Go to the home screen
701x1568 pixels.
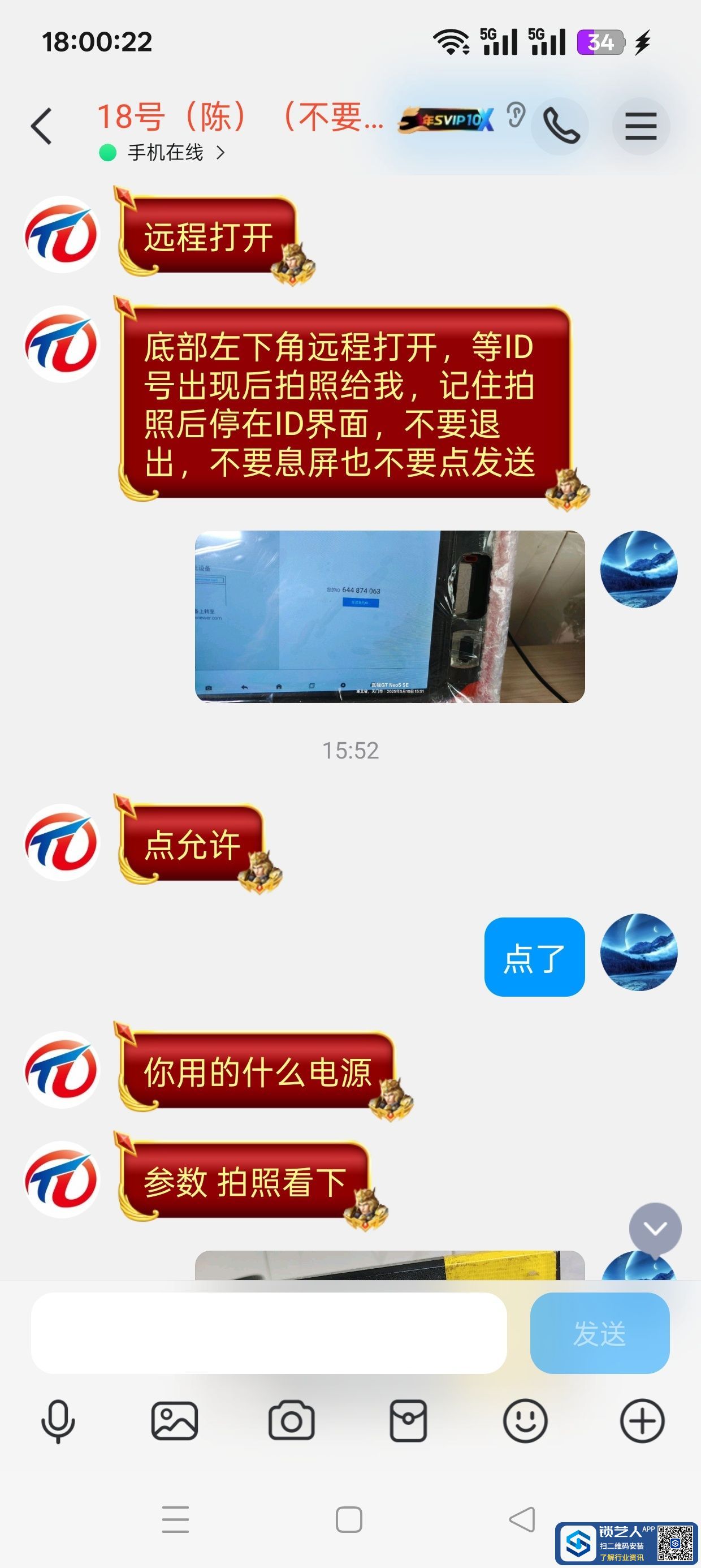click(349, 1519)
